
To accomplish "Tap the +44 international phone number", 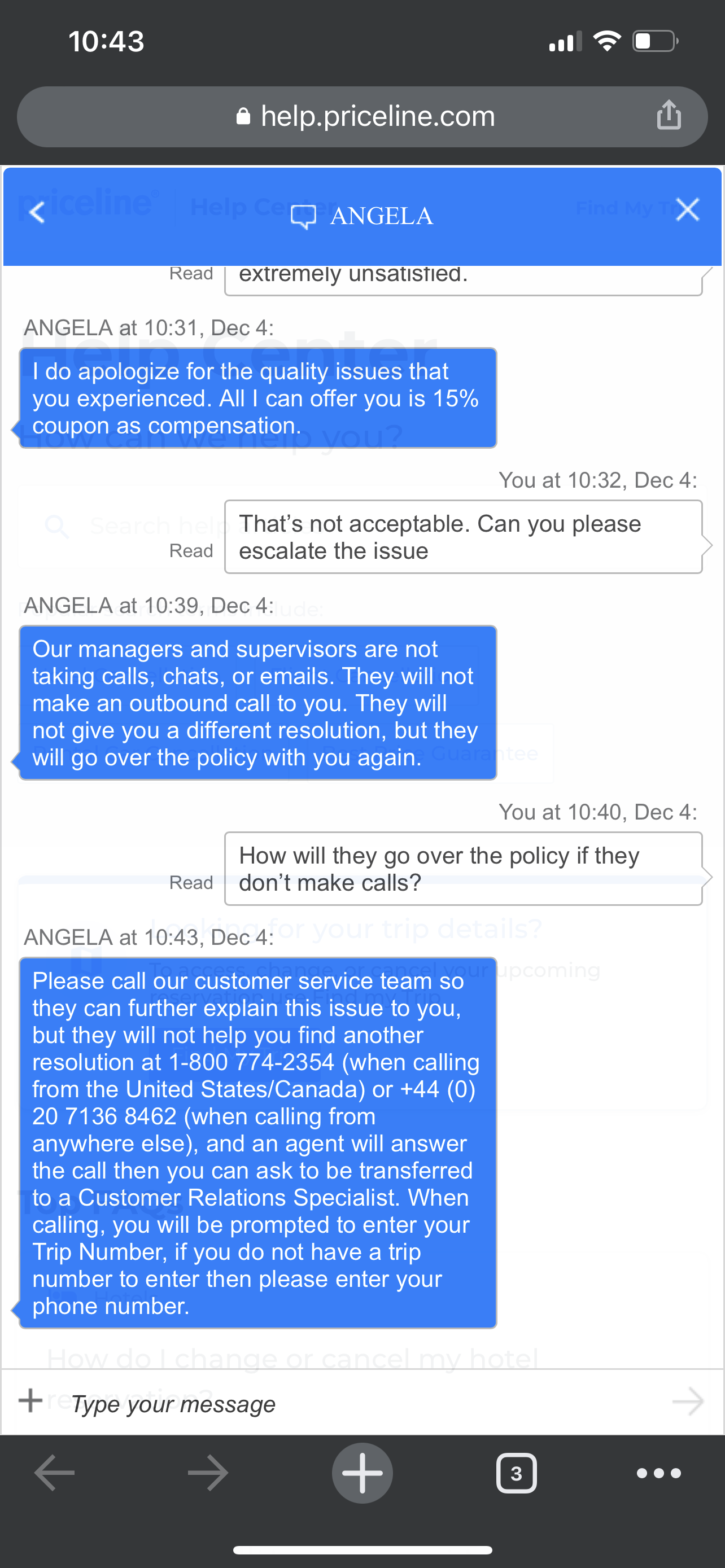I will (x=438, y=1089).
